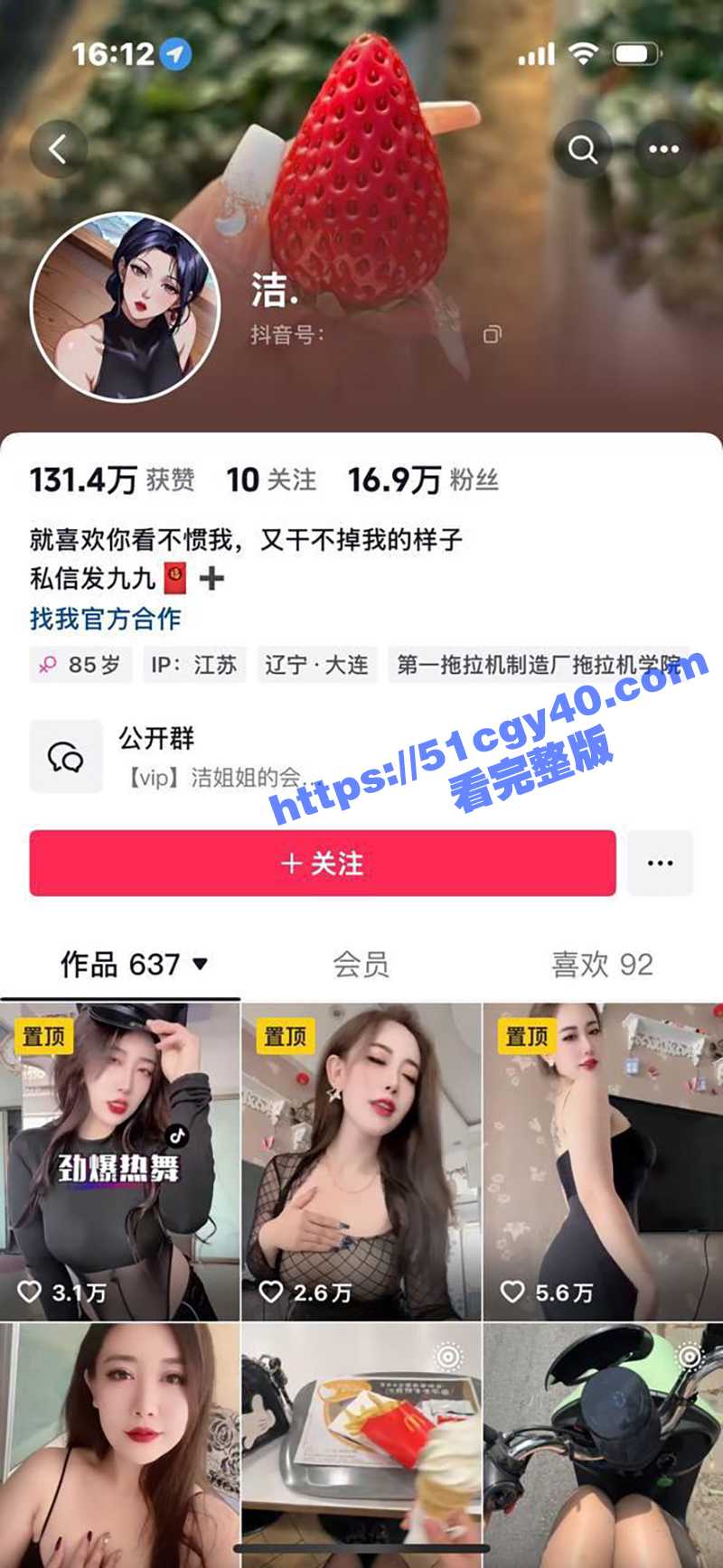Image resolution: width=723 pixels, height=1568 pixels.
Task: View the 10 关注 following list
Action: tap(271, 480)
